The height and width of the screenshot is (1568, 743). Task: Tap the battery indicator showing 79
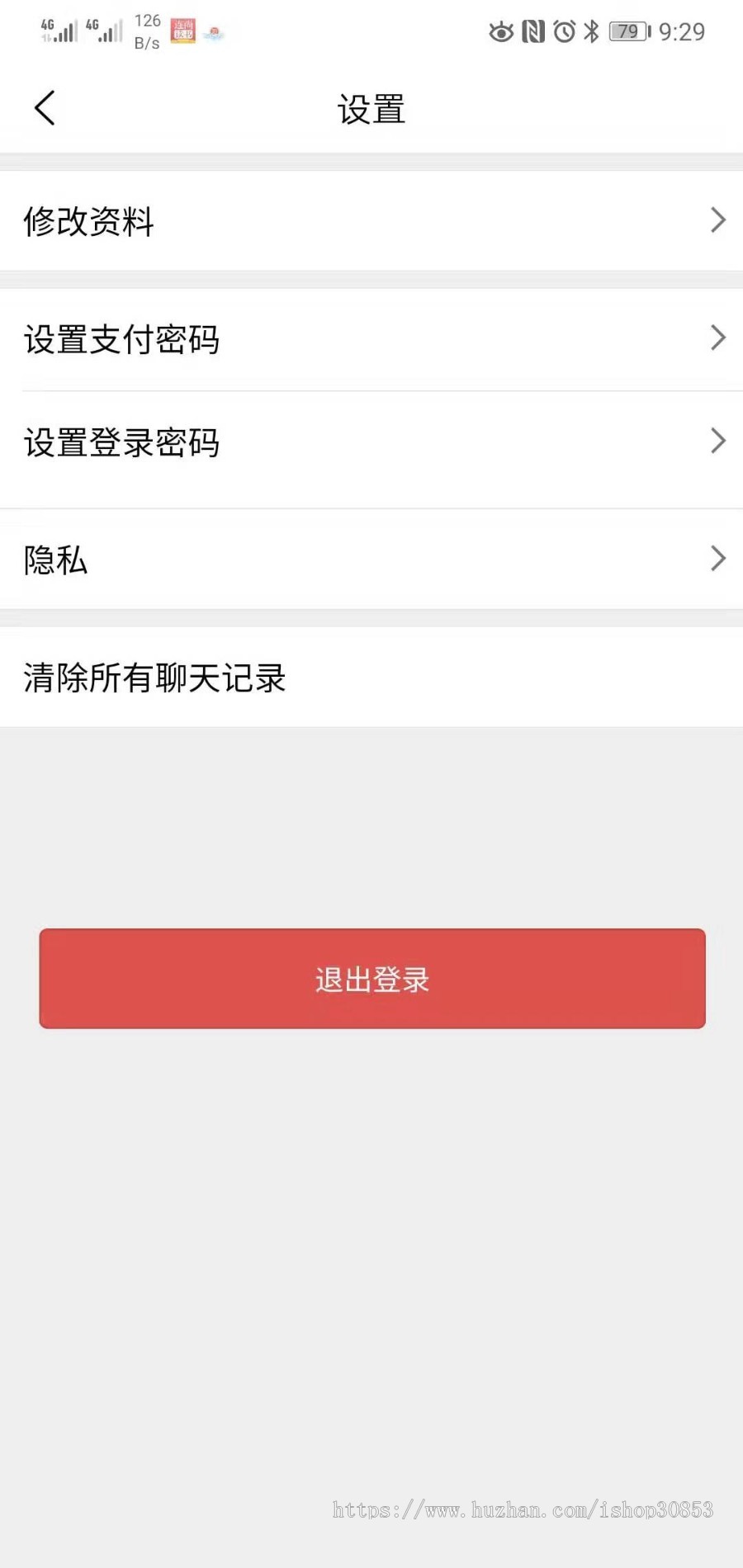pos(624,31)
